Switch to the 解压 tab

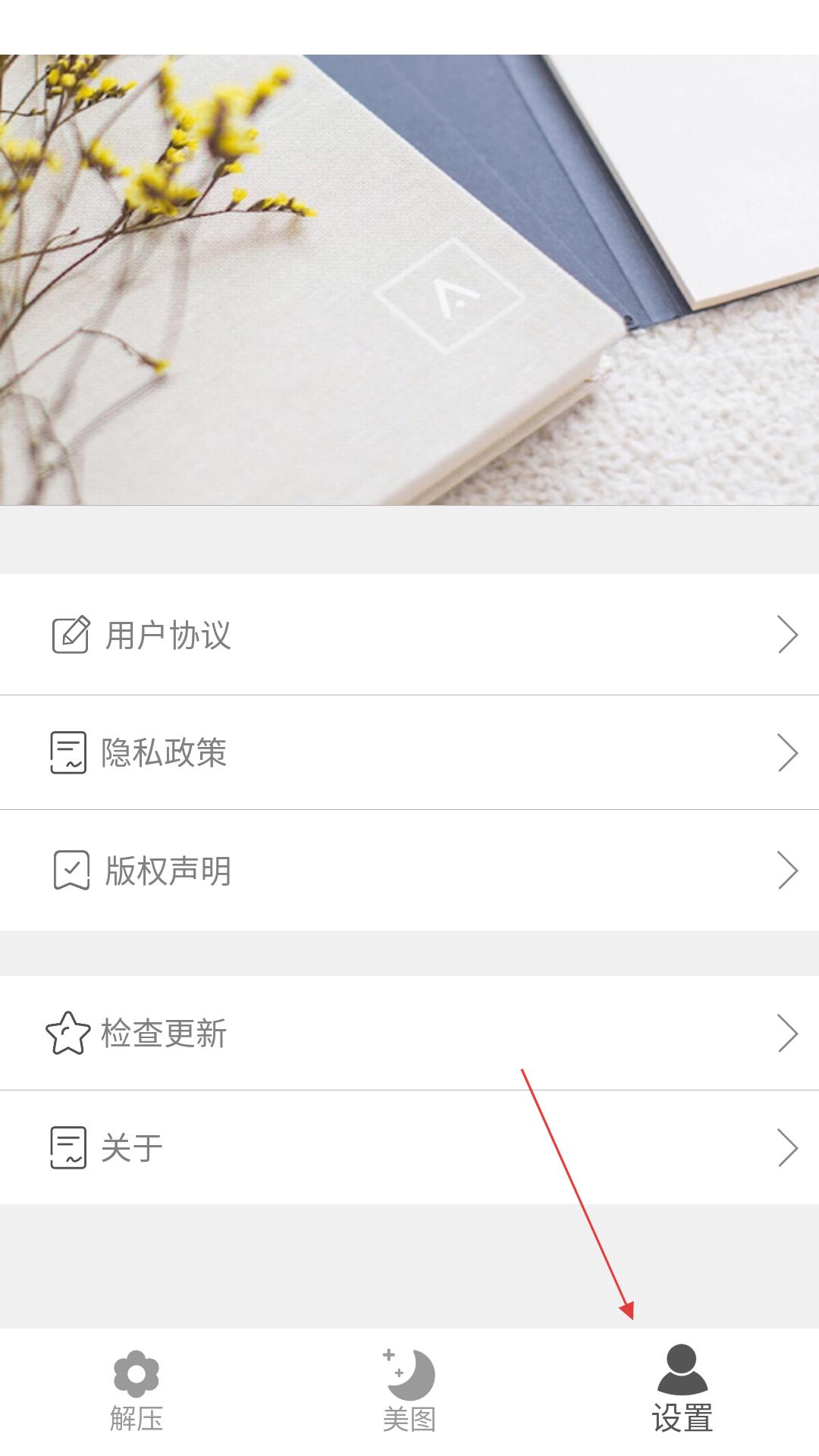coord(136,1392)
